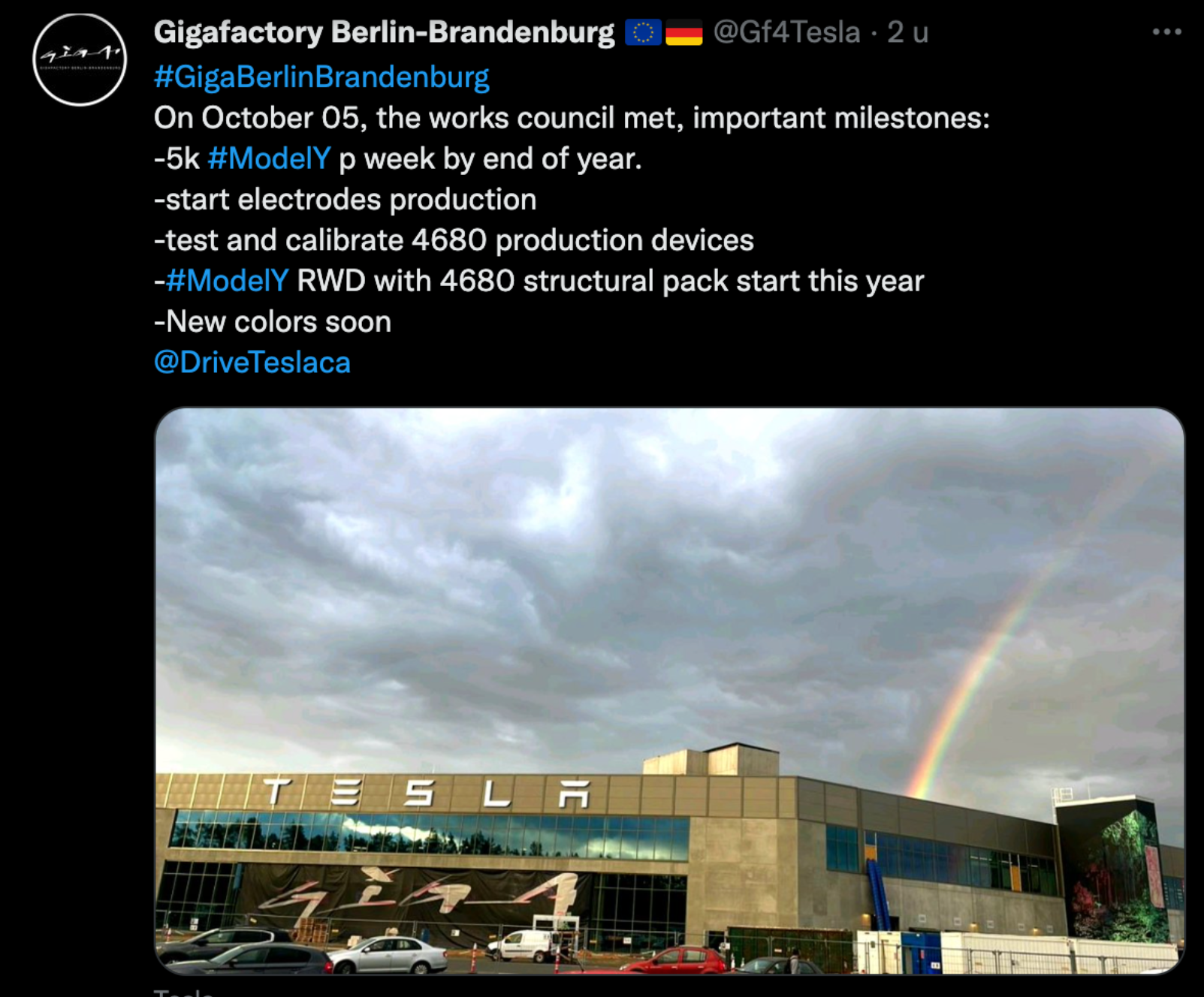Tap #ModelY before RWD with 4680
This screenshot has height=997, width=1204.
pos(227,281)
